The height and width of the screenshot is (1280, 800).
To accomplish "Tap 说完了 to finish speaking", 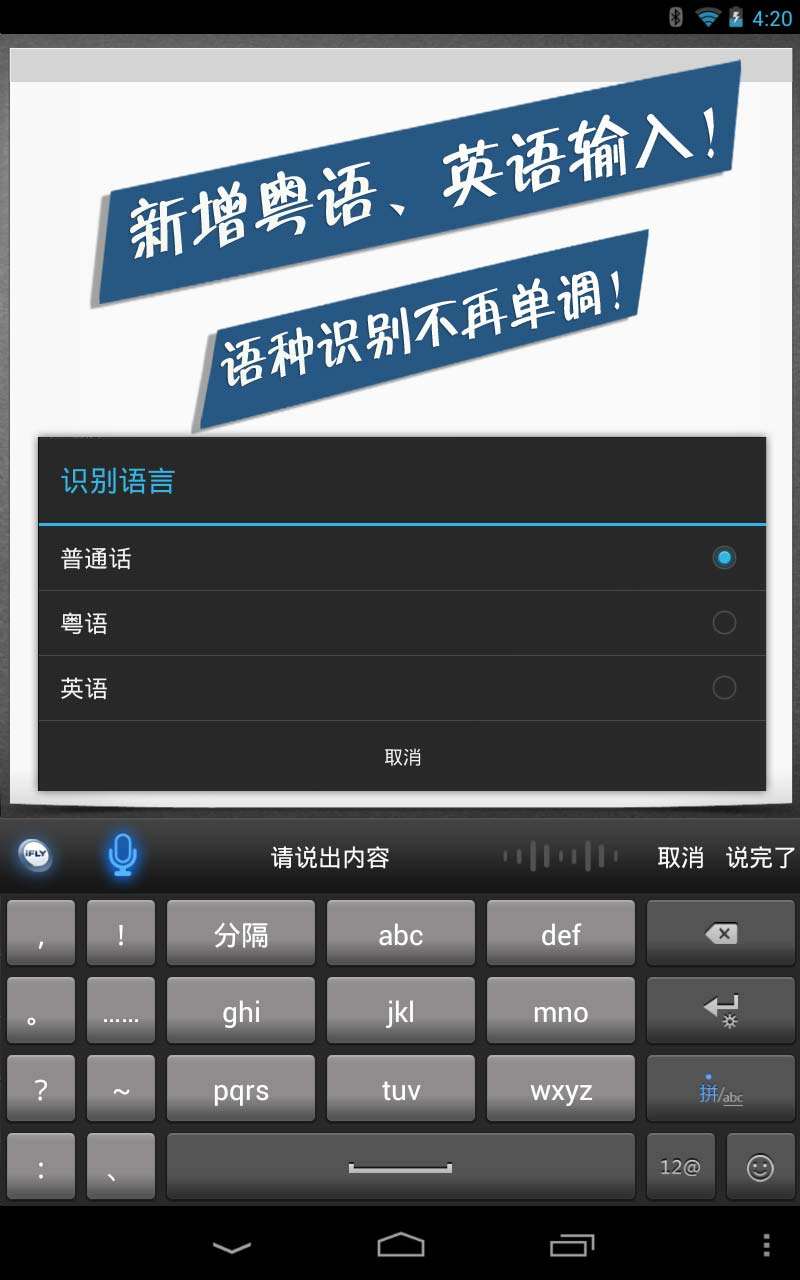I will [x=760, y=857].
